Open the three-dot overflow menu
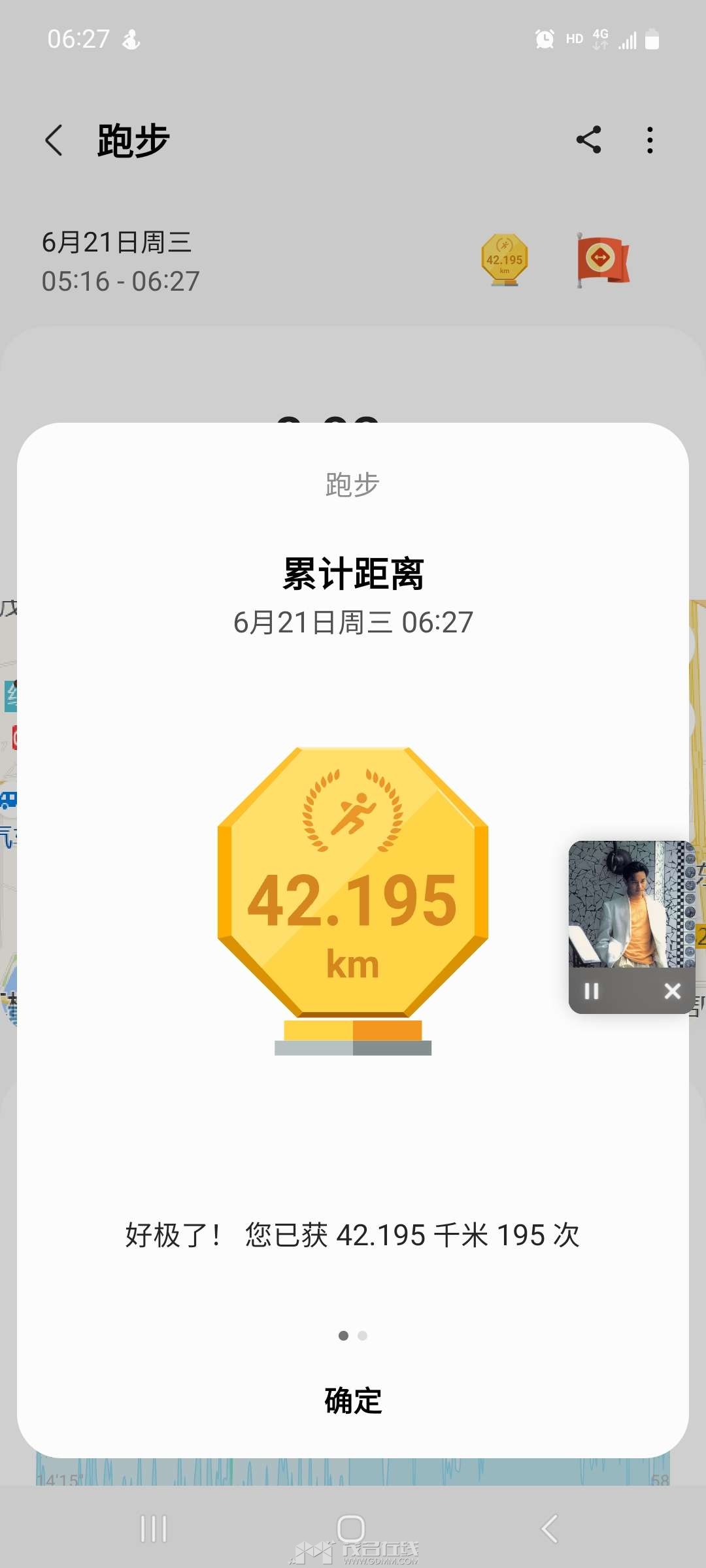Image resolution: width=706 pixels, height=1568 pixels. [649, 140]
